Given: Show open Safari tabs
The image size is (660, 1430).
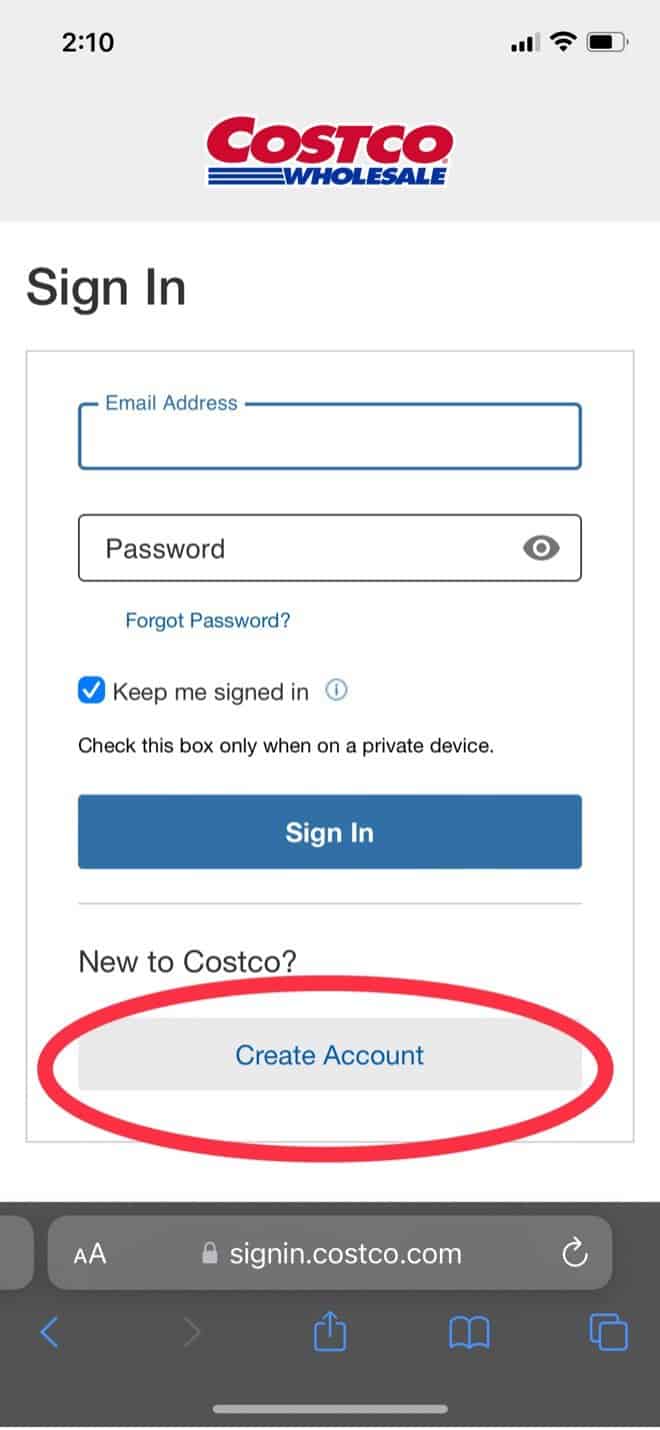Looking at the screenshot, I should 608,1332.
